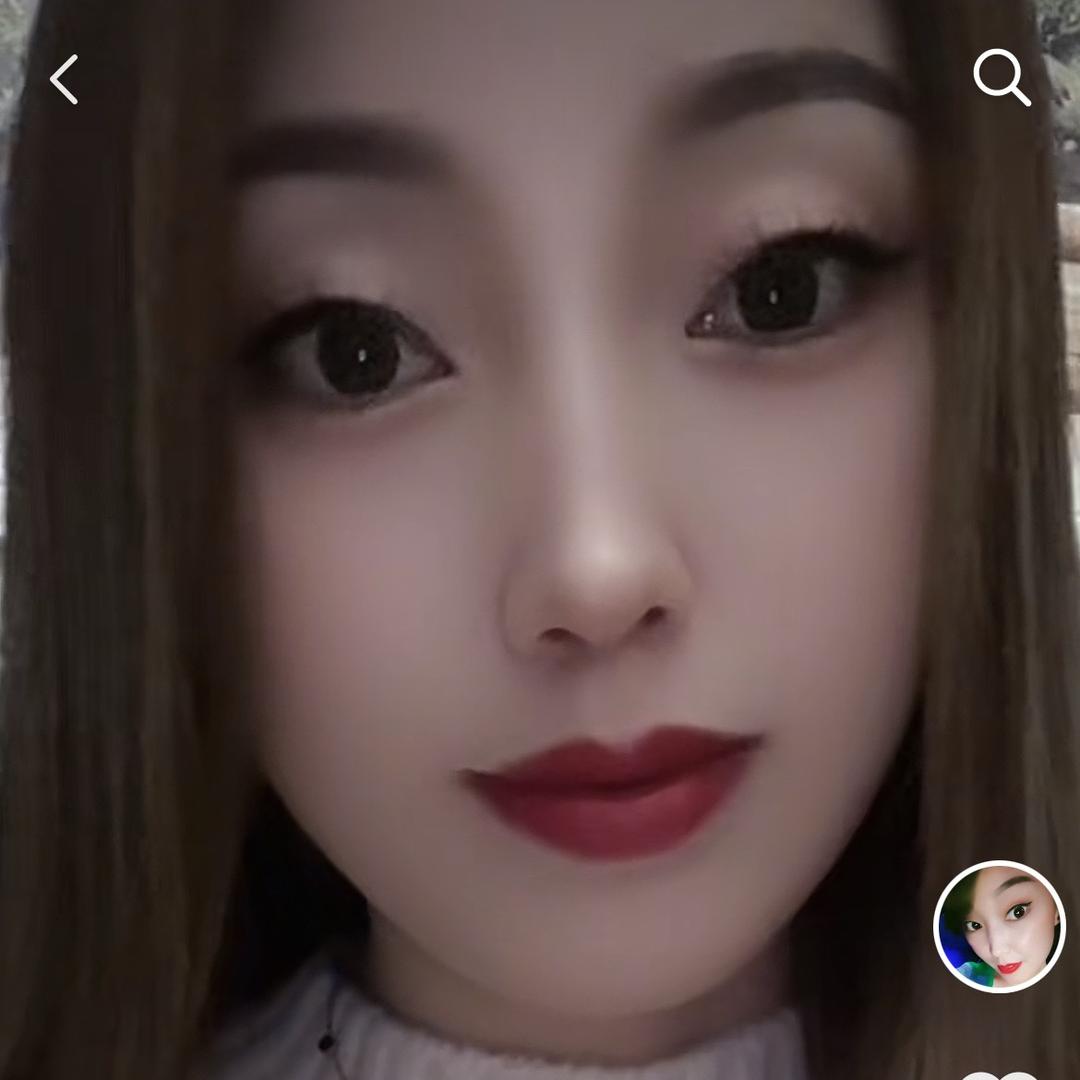
Task: Open search with the magnifier icon
Action: pyautogui.click(x=1001, y=78)
